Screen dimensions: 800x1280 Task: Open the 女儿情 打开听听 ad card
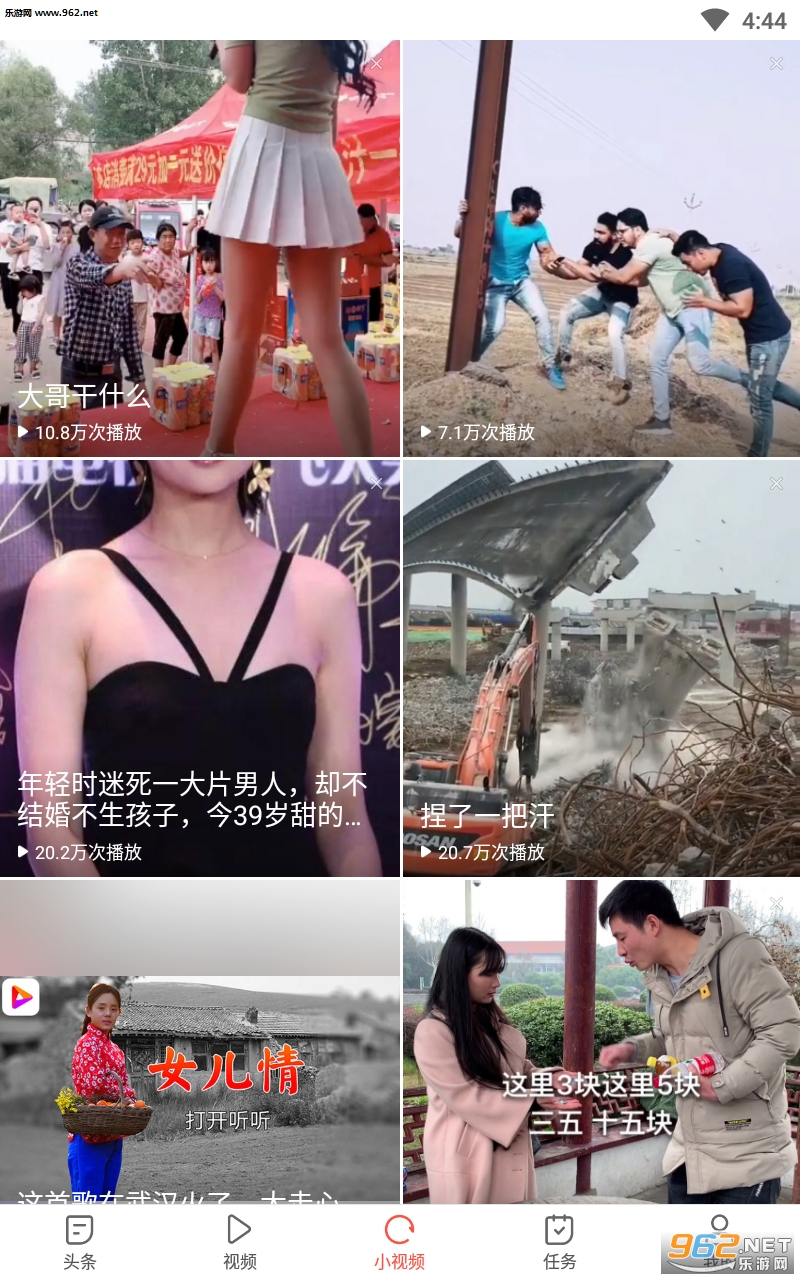click(x=200, y=1041)
